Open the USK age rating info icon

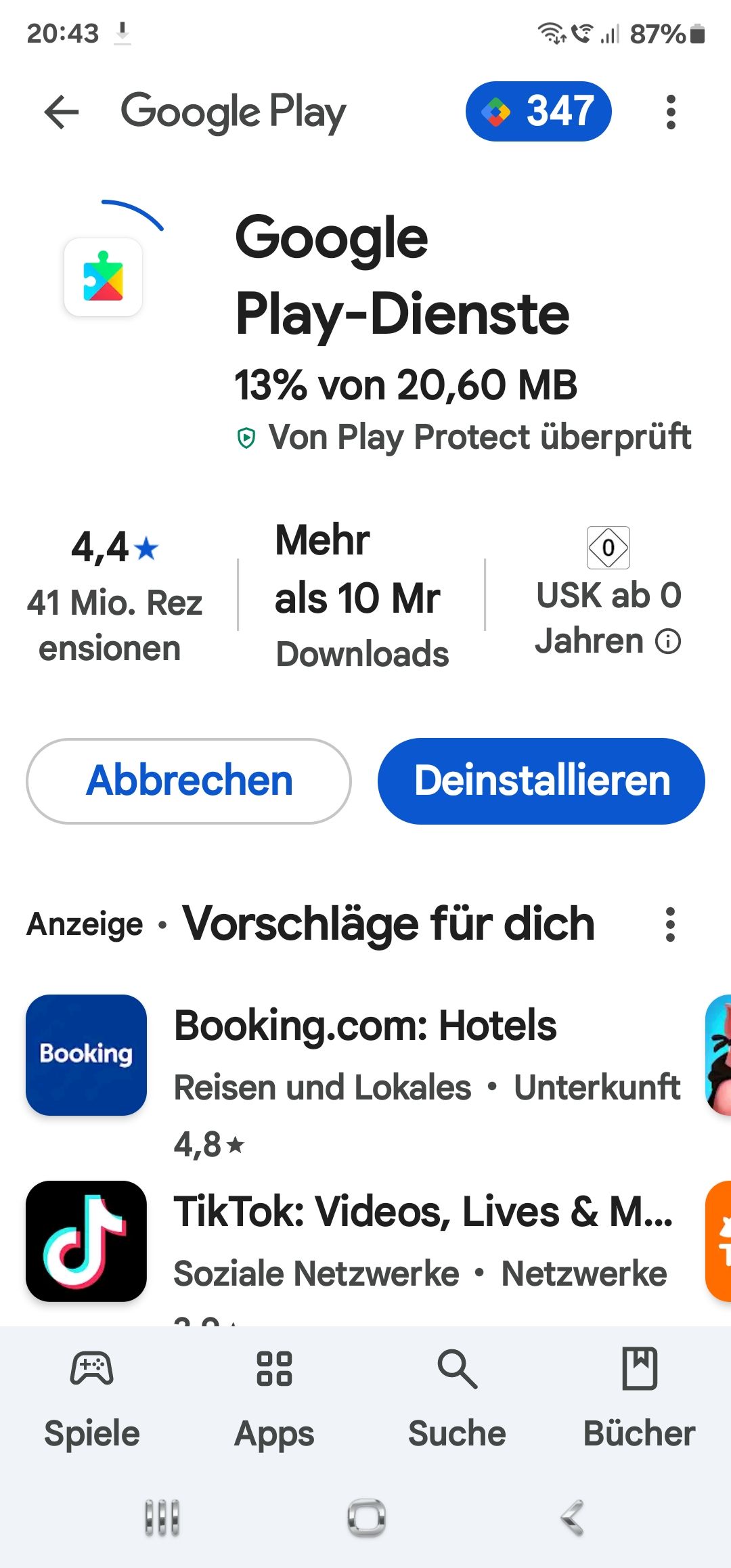(x=667, y=640)
